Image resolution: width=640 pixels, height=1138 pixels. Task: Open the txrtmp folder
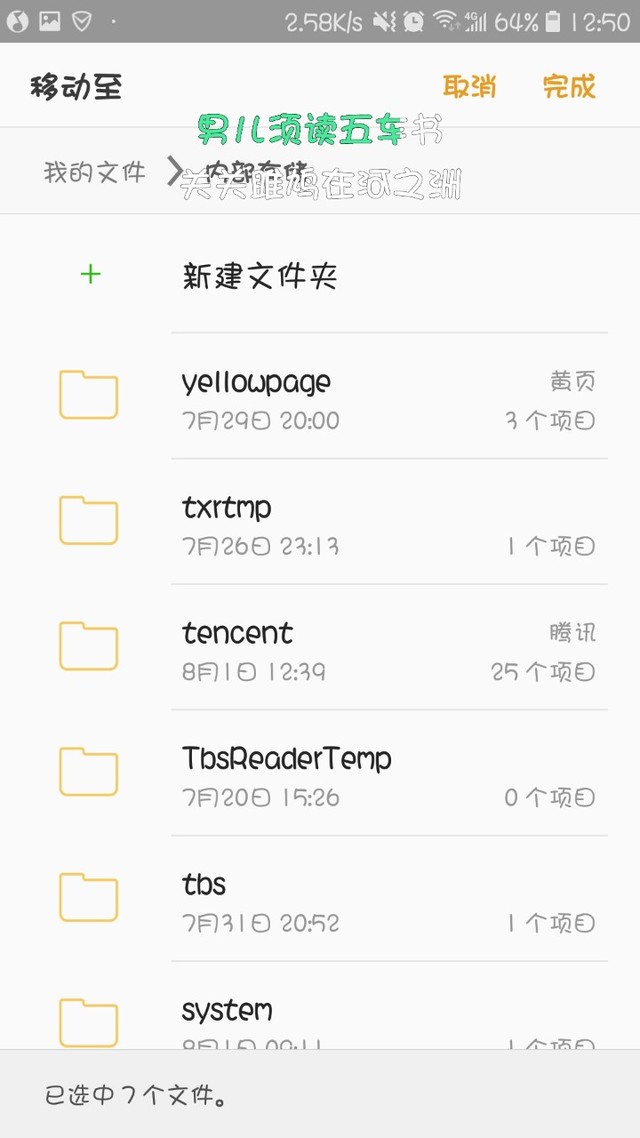coord(320,521)
